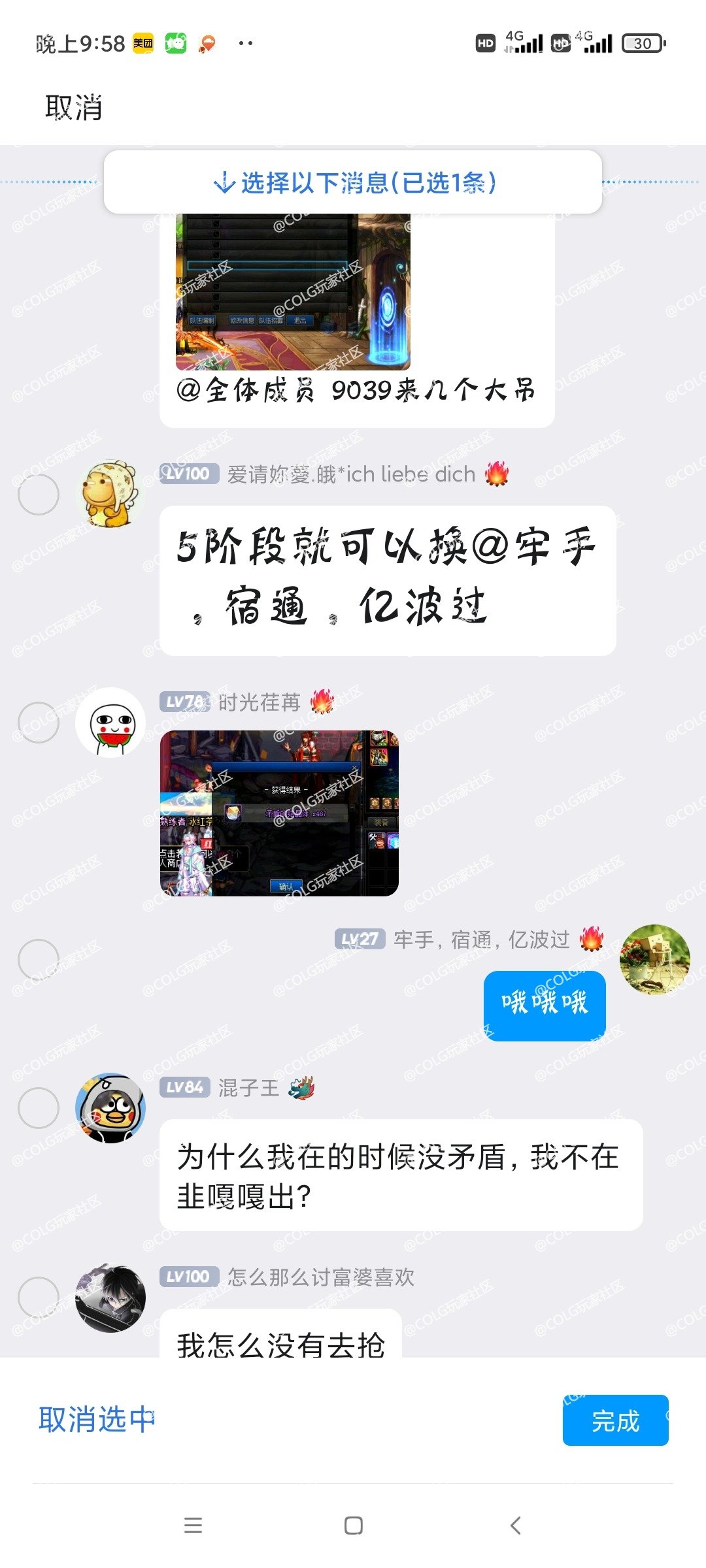Tap 取消 to exit selection mode
Screen dimensions: 706x1568
coord(73,108)
